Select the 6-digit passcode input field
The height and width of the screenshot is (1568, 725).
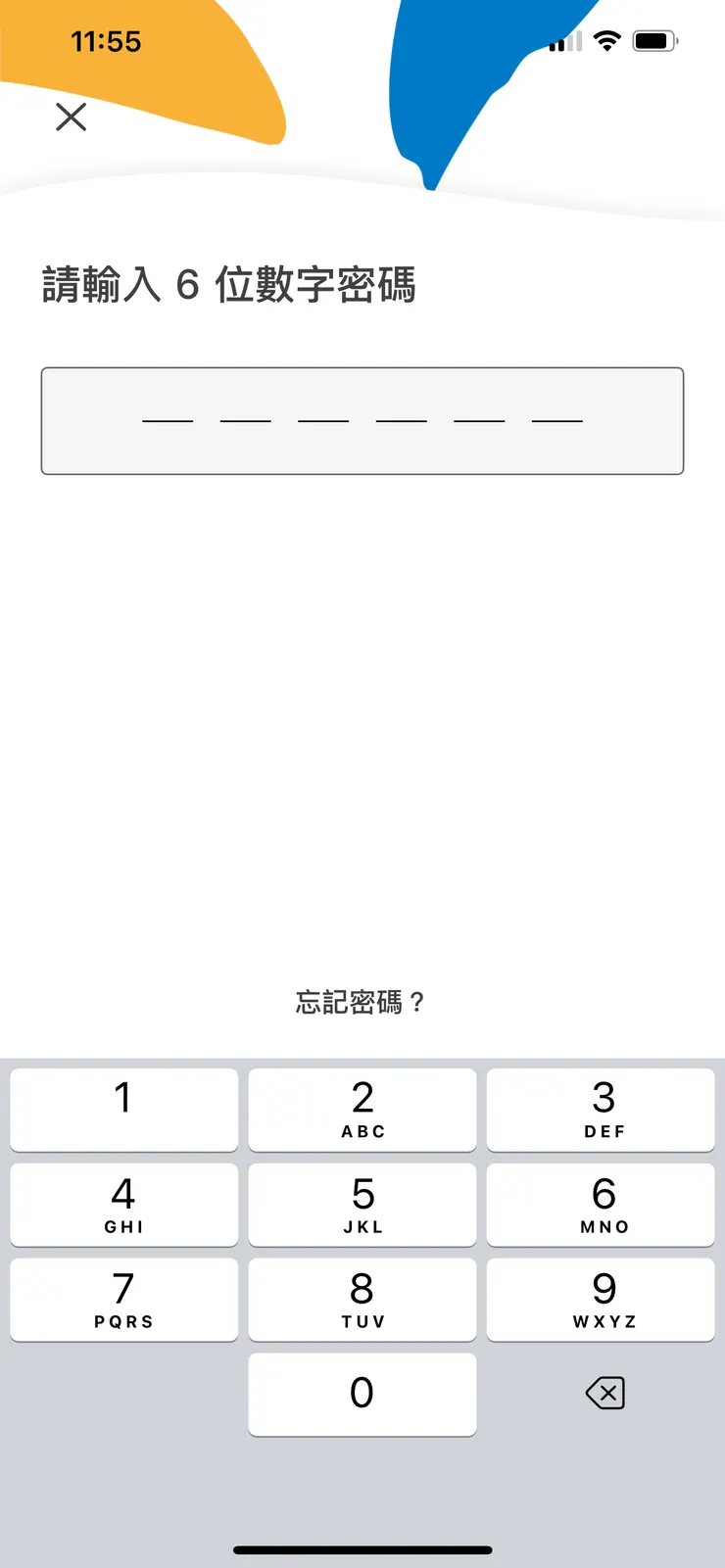(x=362, y=420)
